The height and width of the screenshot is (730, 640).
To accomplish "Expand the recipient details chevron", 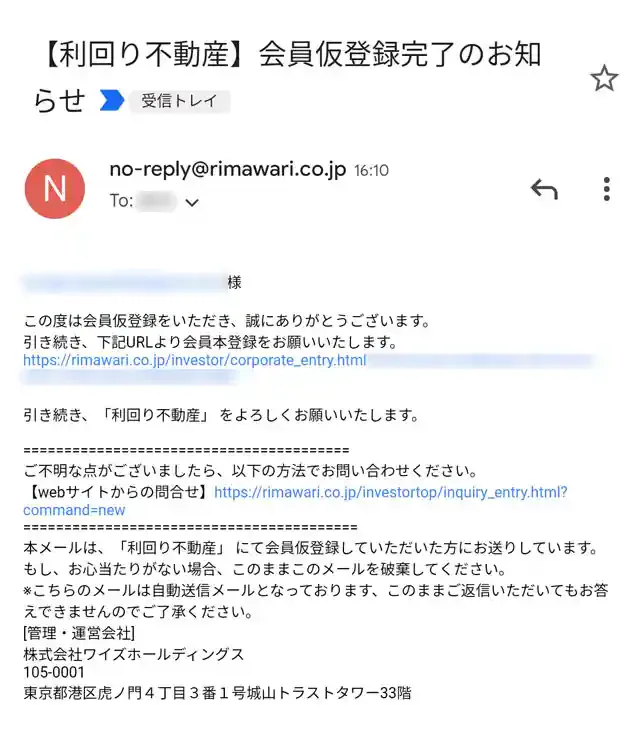I will point(192,203).
